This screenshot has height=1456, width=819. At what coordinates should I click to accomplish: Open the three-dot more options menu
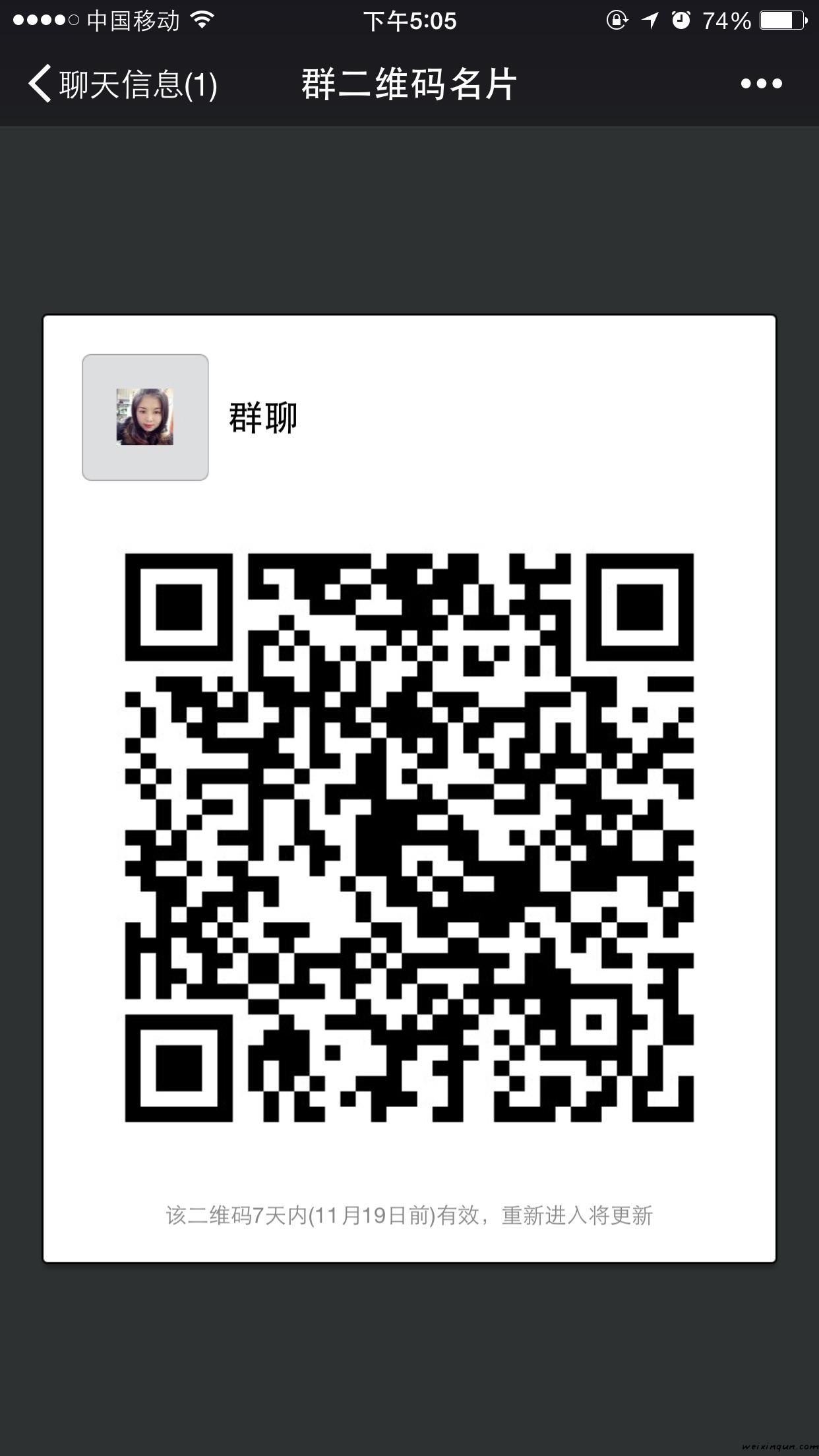(x=761, y=84)
